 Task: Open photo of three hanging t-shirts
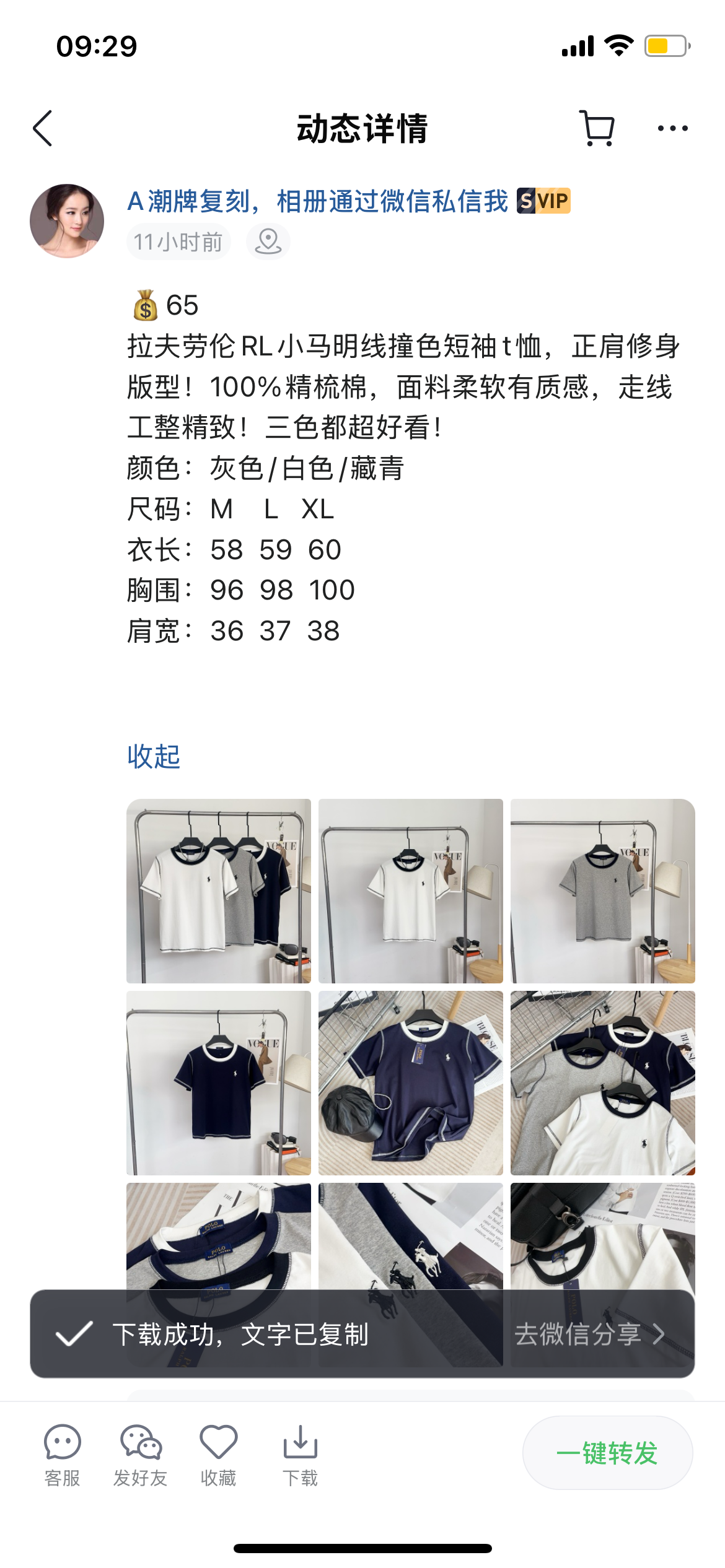pos(219,891)
